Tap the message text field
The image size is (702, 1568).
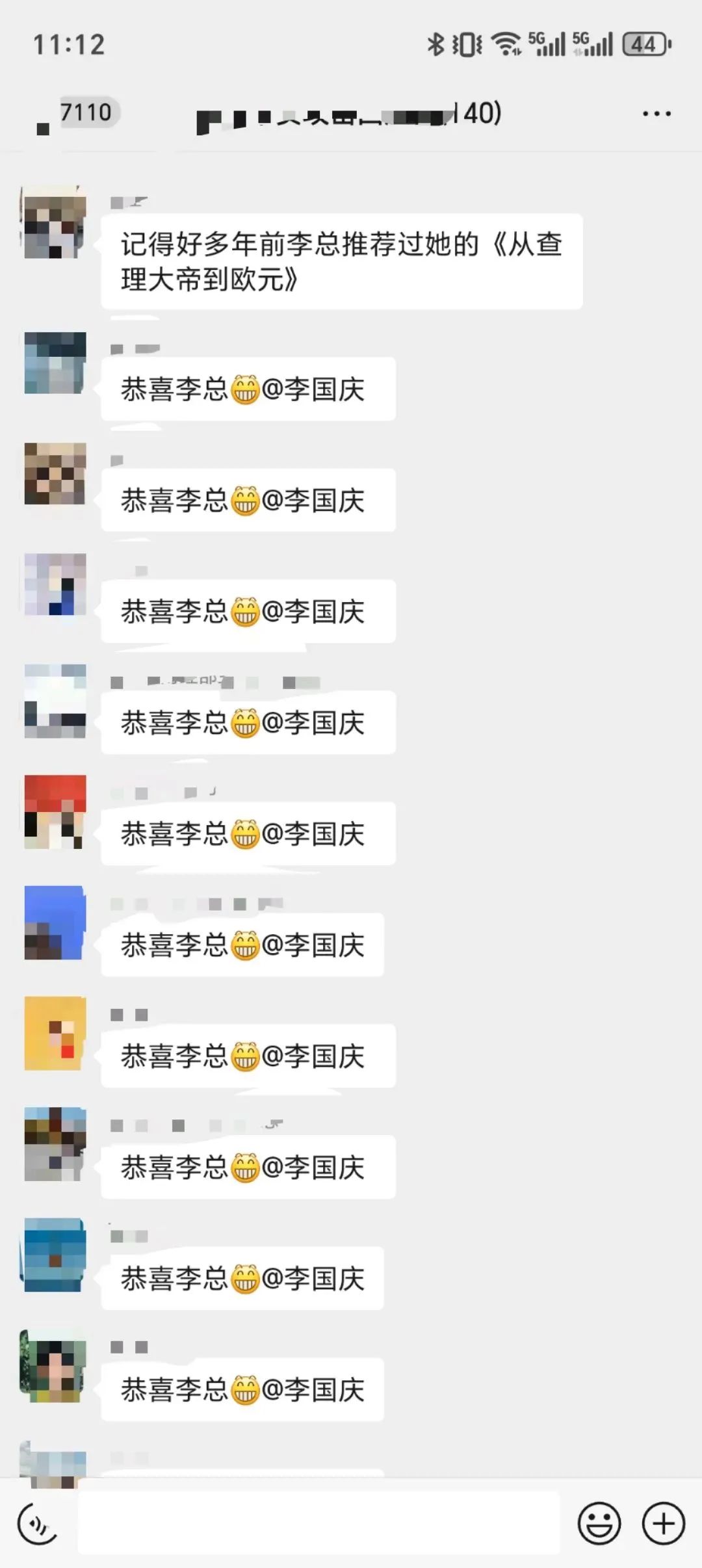[318, 1524]
